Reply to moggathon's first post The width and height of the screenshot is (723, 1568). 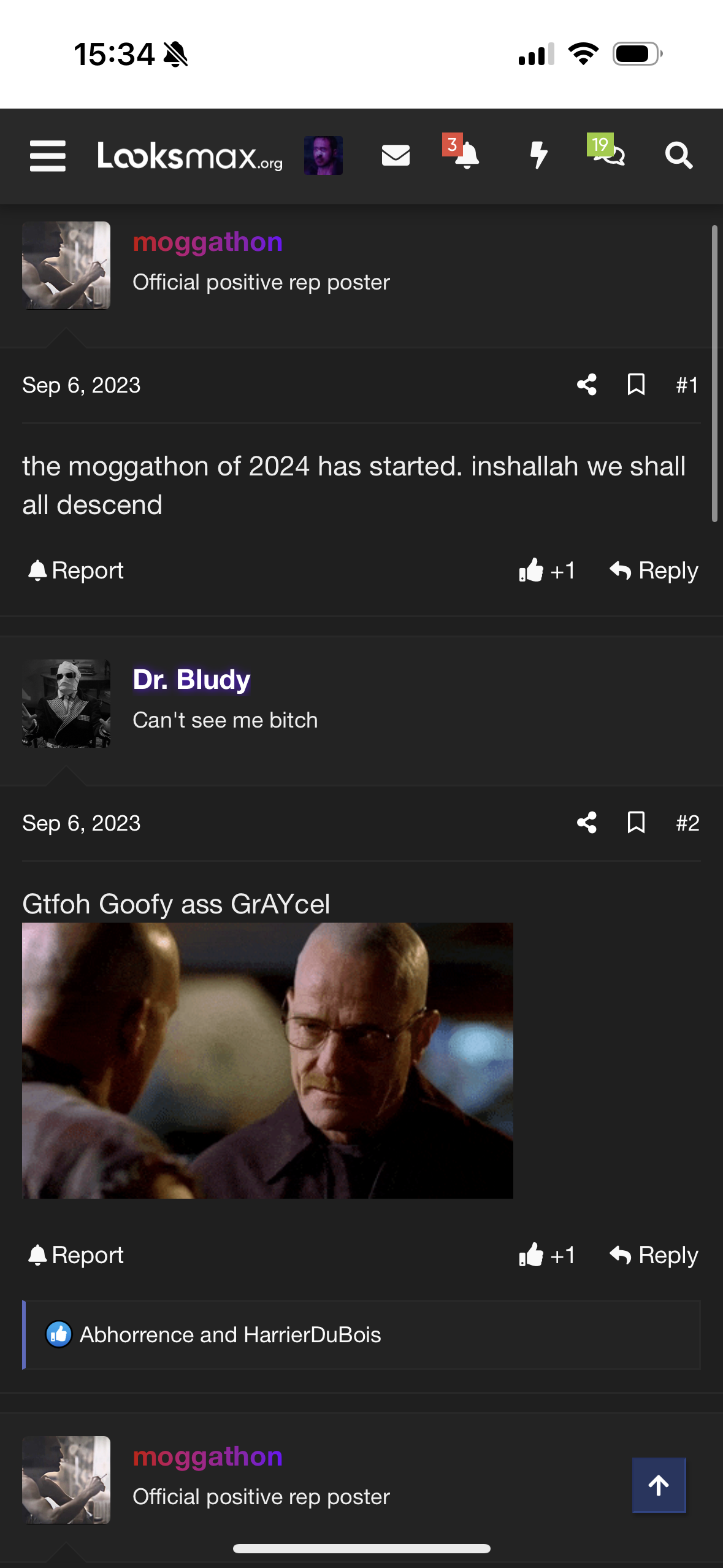tap(654, 571)
